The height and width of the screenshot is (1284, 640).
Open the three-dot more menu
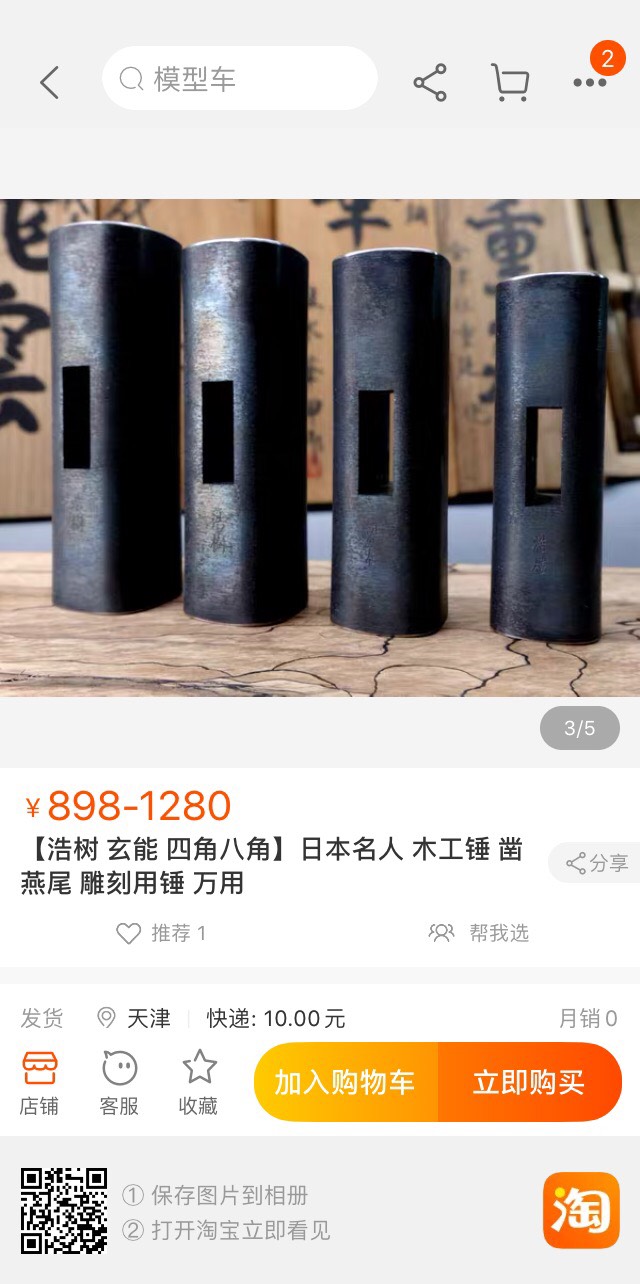(590, 82)
